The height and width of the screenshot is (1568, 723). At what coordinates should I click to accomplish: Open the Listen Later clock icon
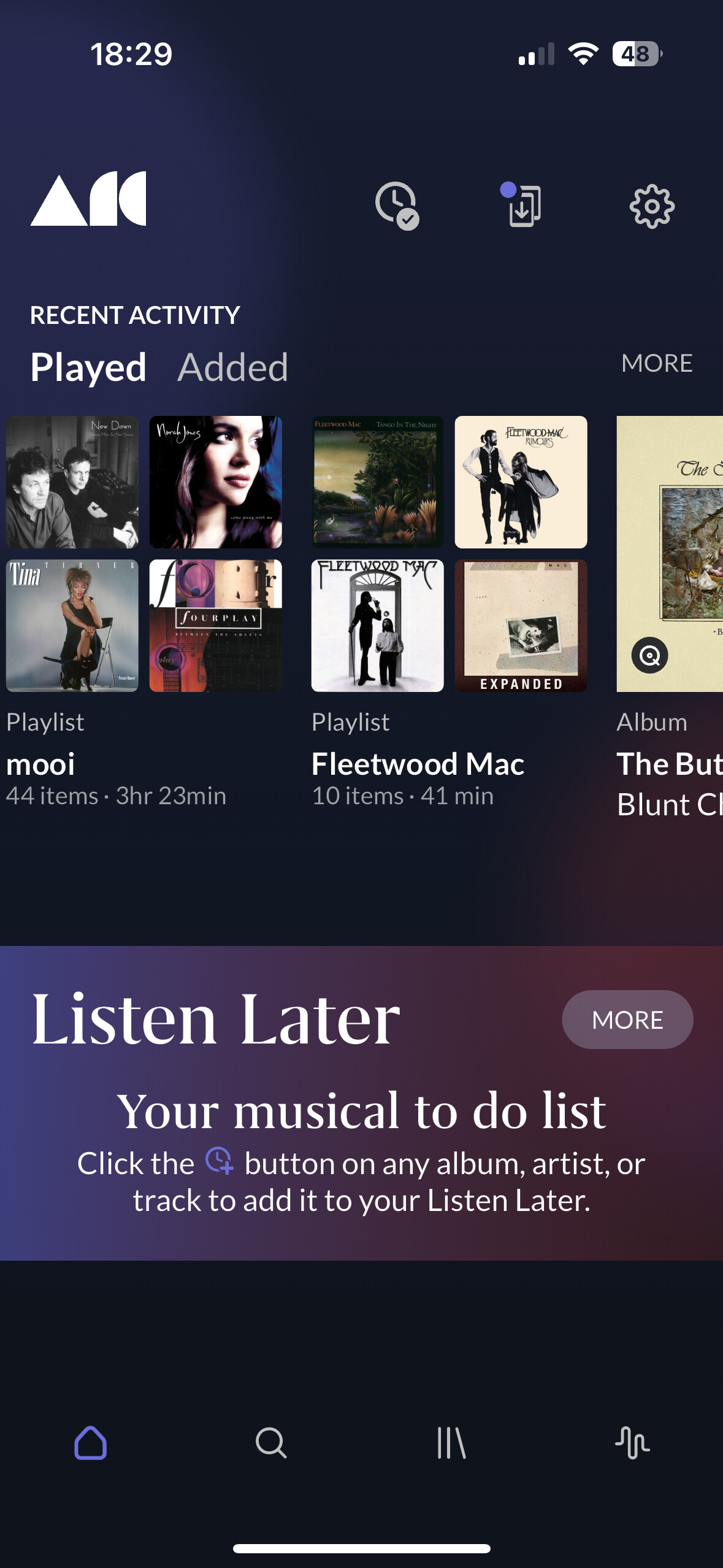click(397, 206)
